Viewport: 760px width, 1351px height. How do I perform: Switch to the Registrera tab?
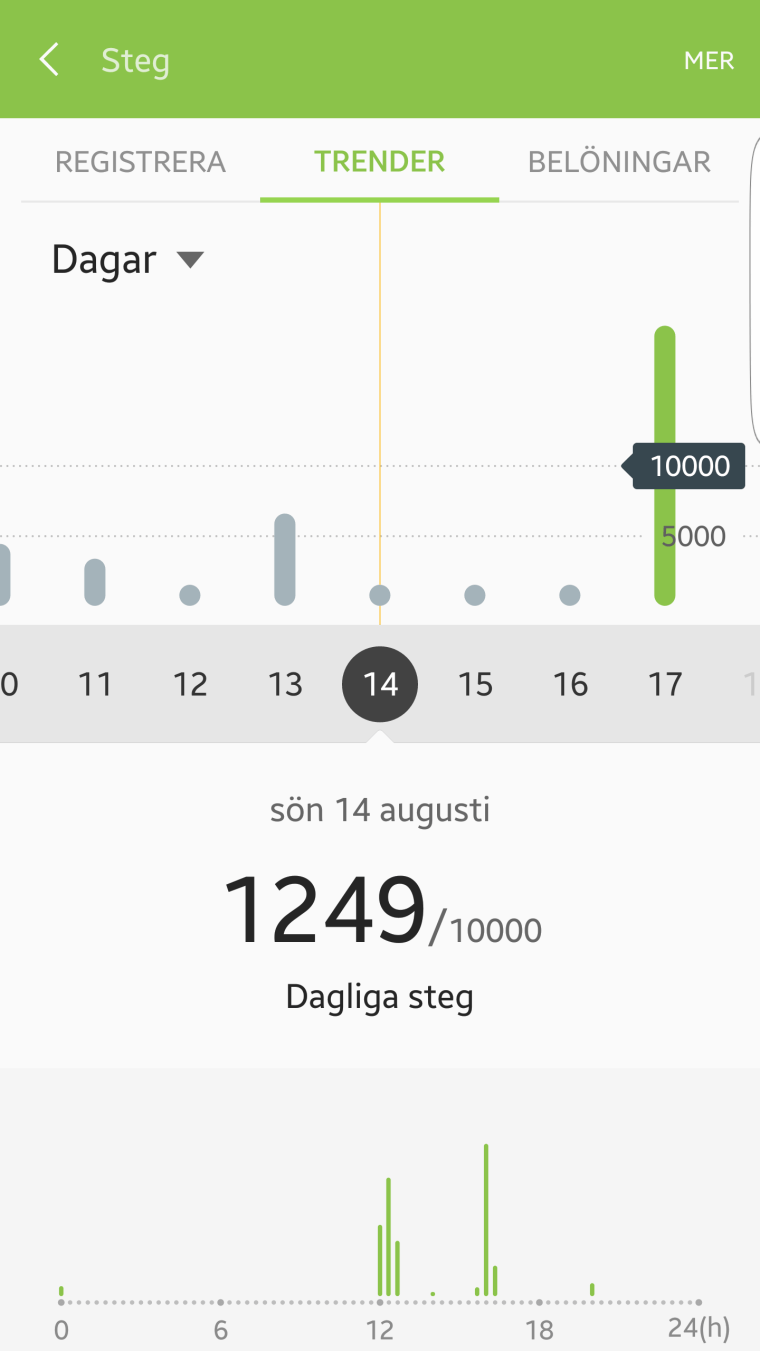[140, 162]
